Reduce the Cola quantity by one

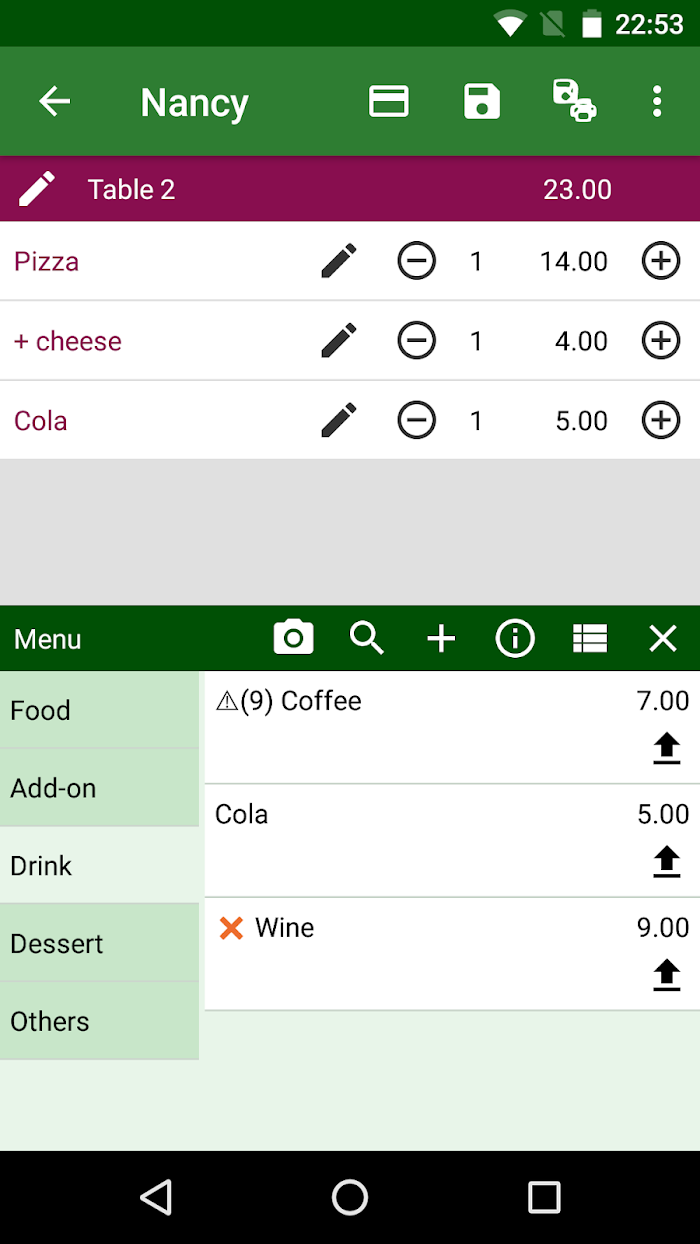pos(416,421)
